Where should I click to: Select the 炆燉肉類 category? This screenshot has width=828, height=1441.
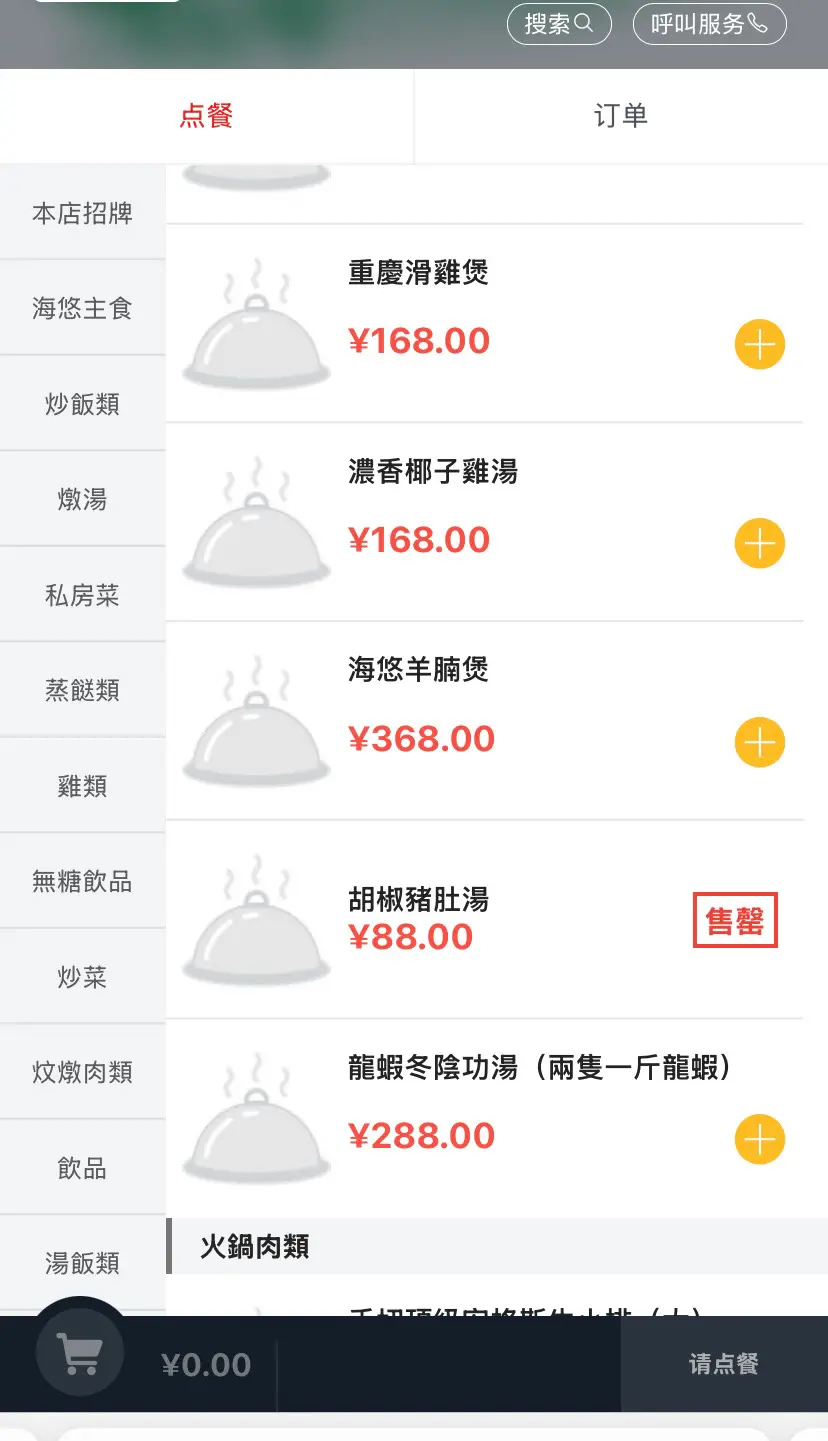tap(82, 1073)
